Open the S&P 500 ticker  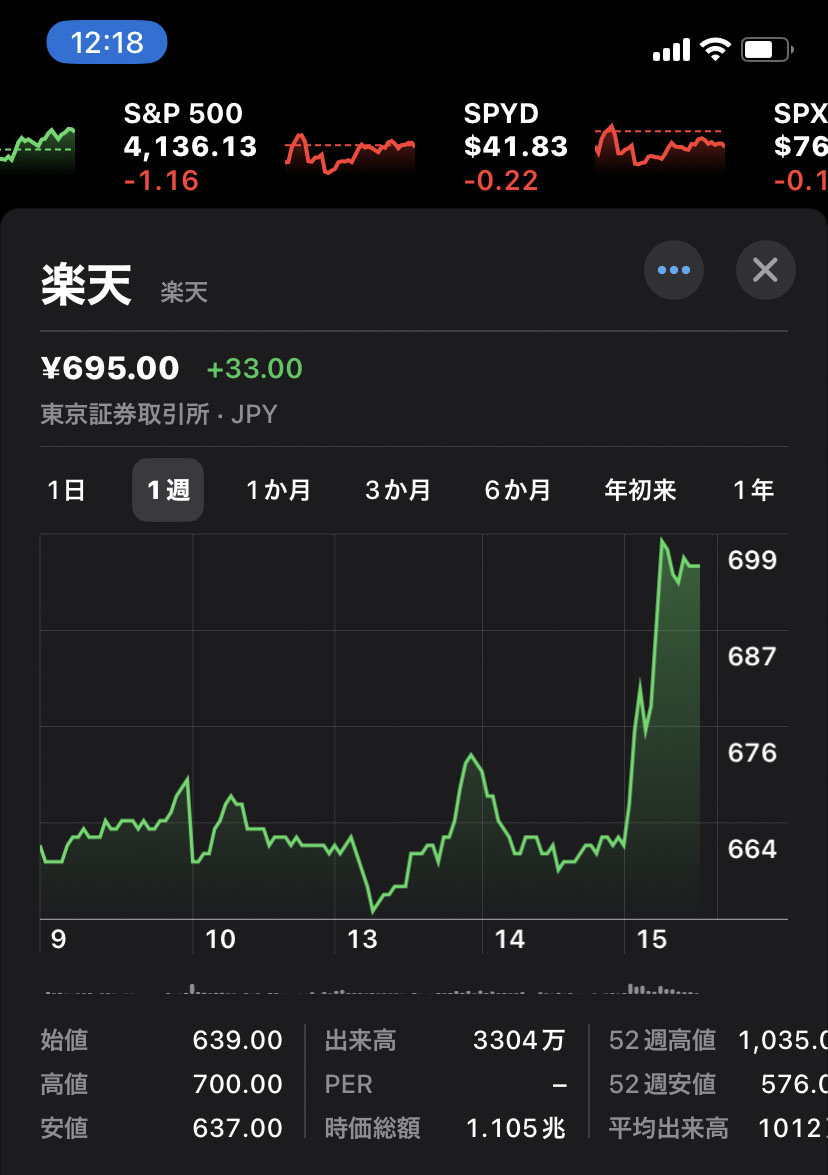click(x=190, y=146)
